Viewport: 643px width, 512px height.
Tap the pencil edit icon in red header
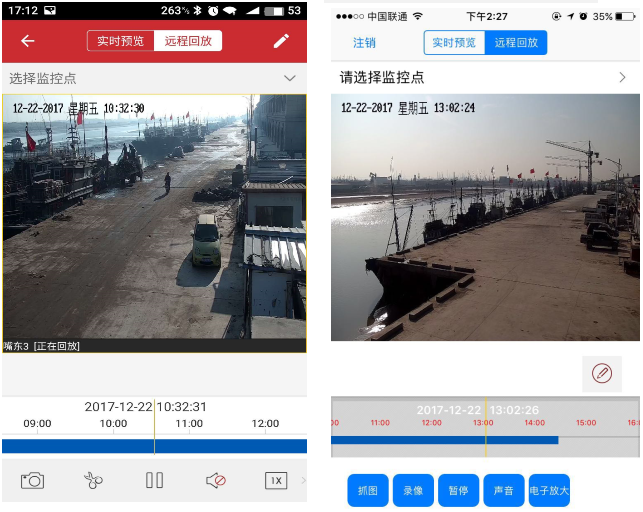(x=281, y=41)
